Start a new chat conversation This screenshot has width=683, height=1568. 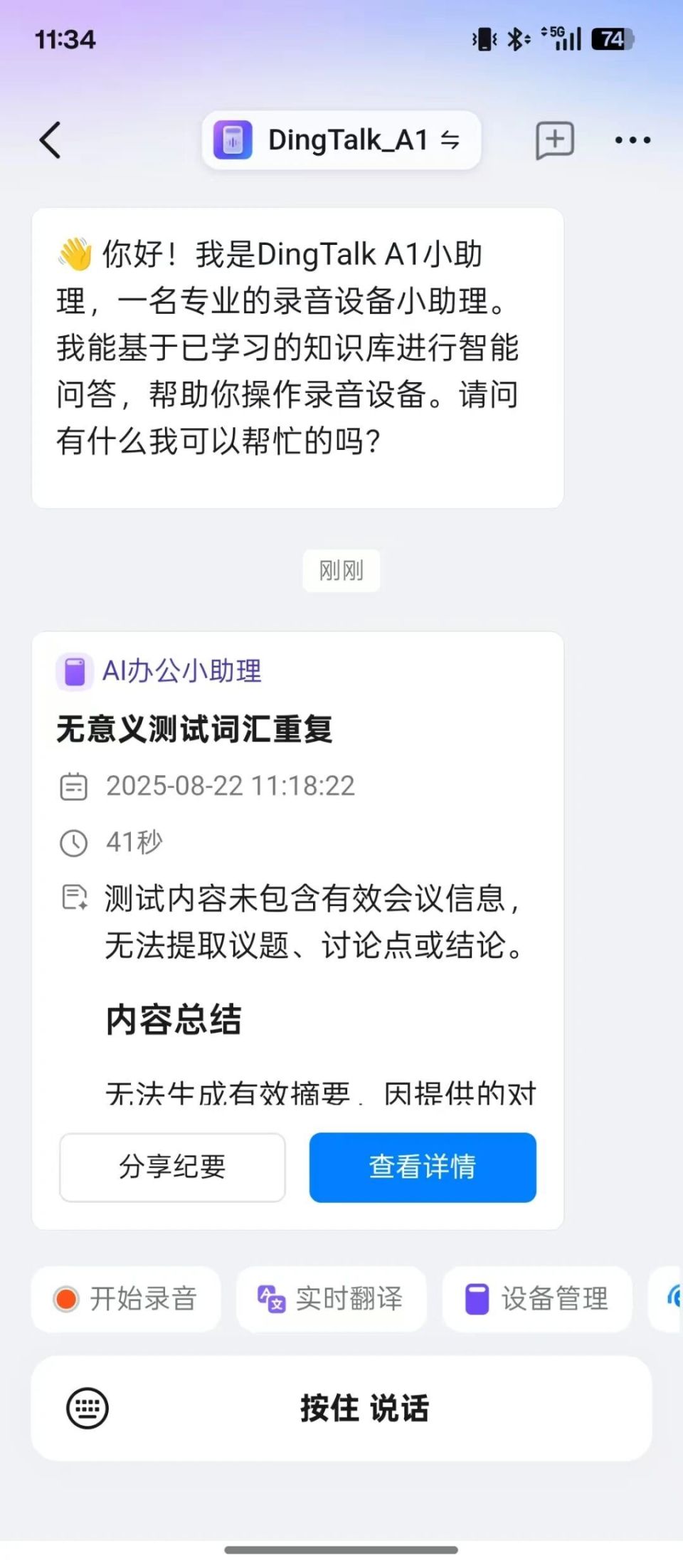554,140
